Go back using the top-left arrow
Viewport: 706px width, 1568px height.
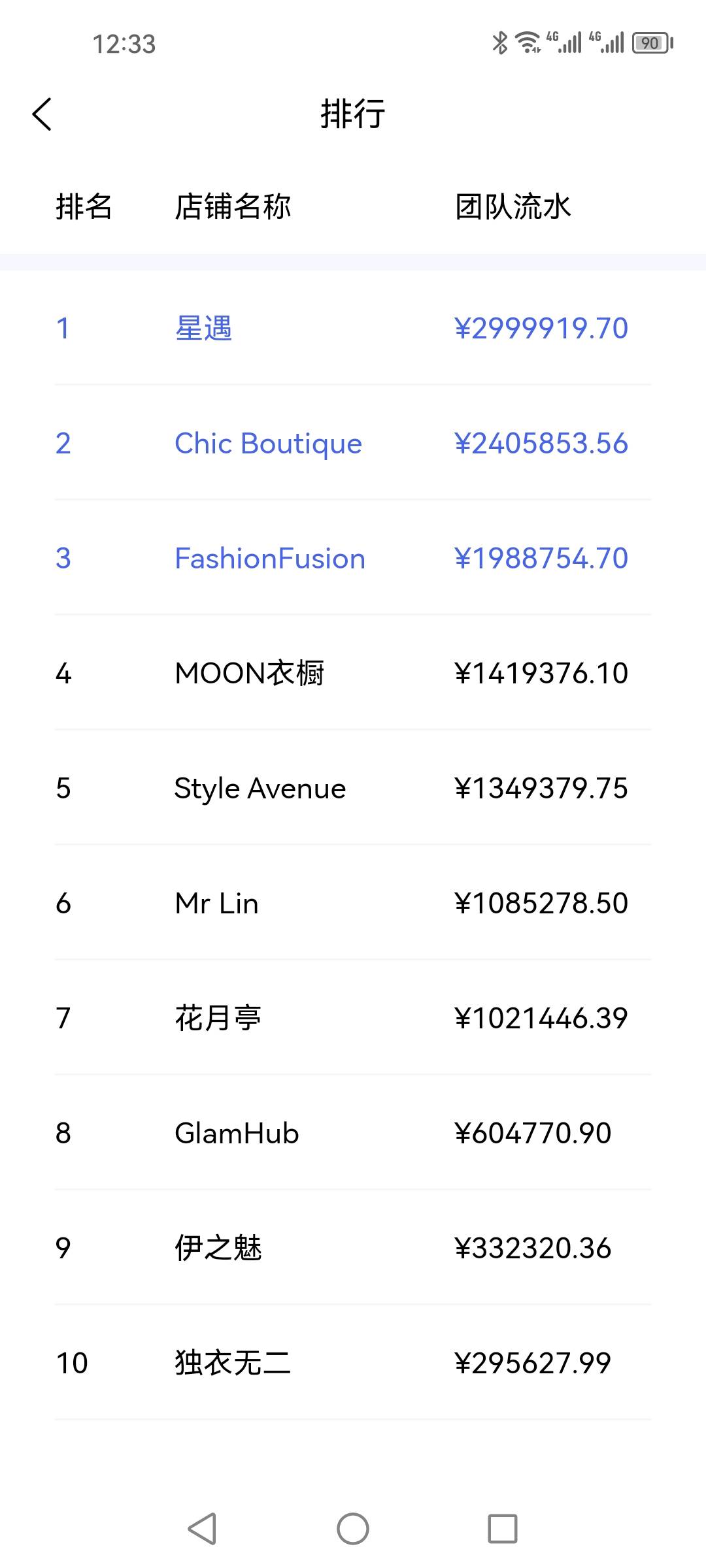[x=42, y=114]
